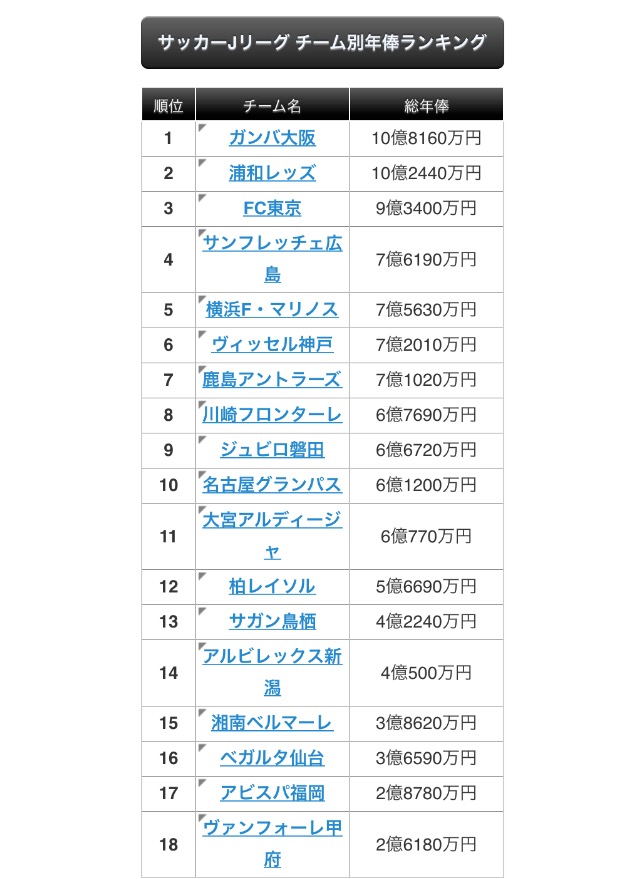The height and width of the screenshot is (879, 640).
Task: Select the 横浜F・マリノス link
Action: tap(272, 310)
